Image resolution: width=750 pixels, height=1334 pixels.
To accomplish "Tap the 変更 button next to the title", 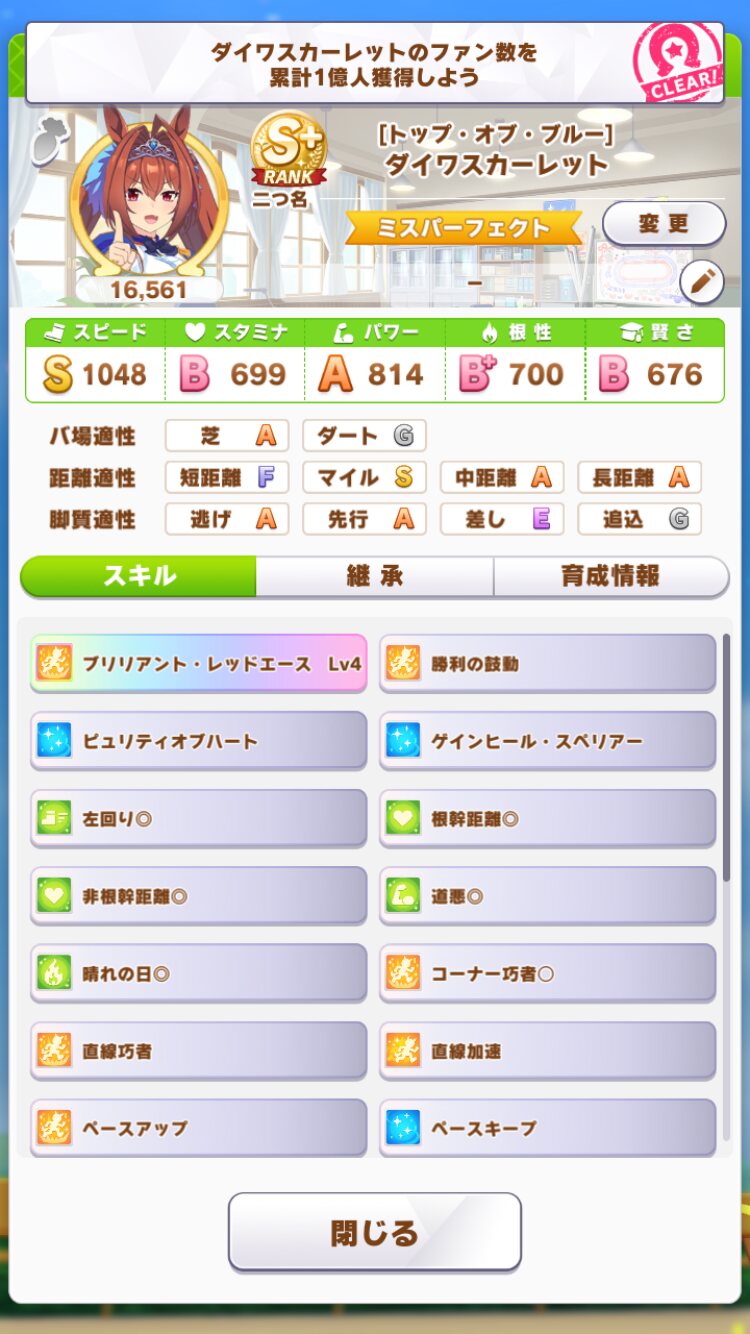I will (x=663, y=224).
